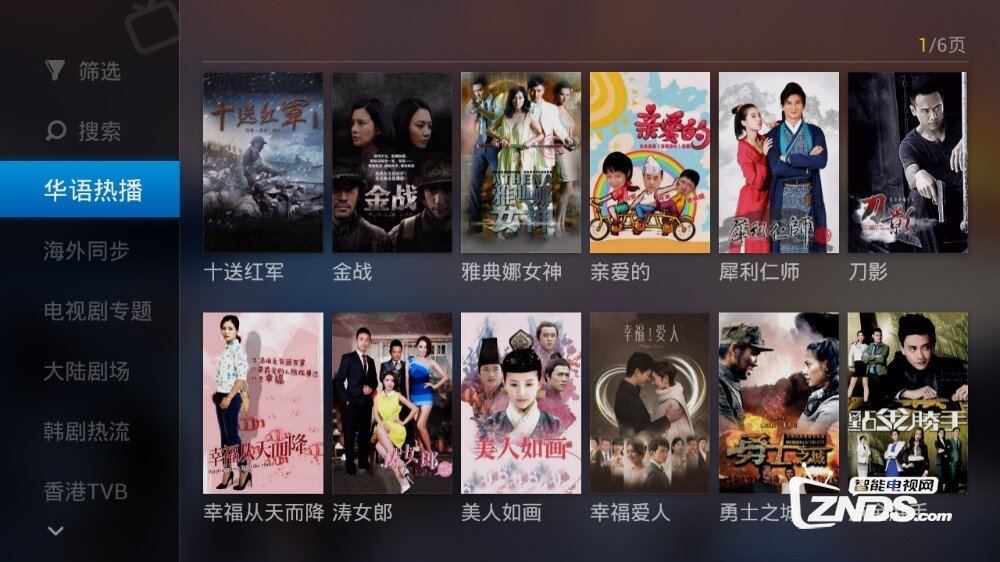This screenshot has height=562, width=1000.
Task: Open the drama 刀影
Action: (907, 162)
